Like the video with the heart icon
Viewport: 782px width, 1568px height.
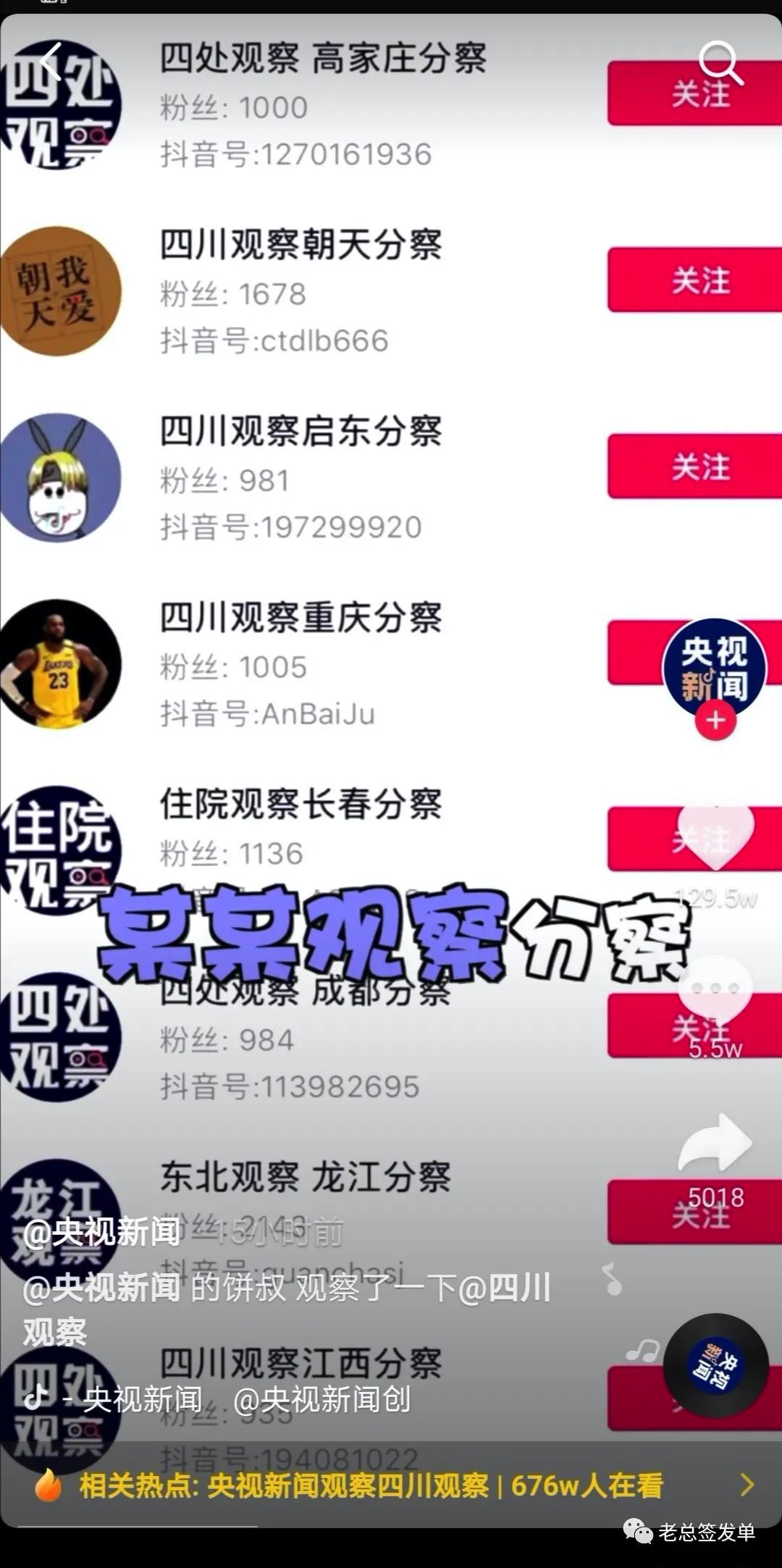click(715, 837)
